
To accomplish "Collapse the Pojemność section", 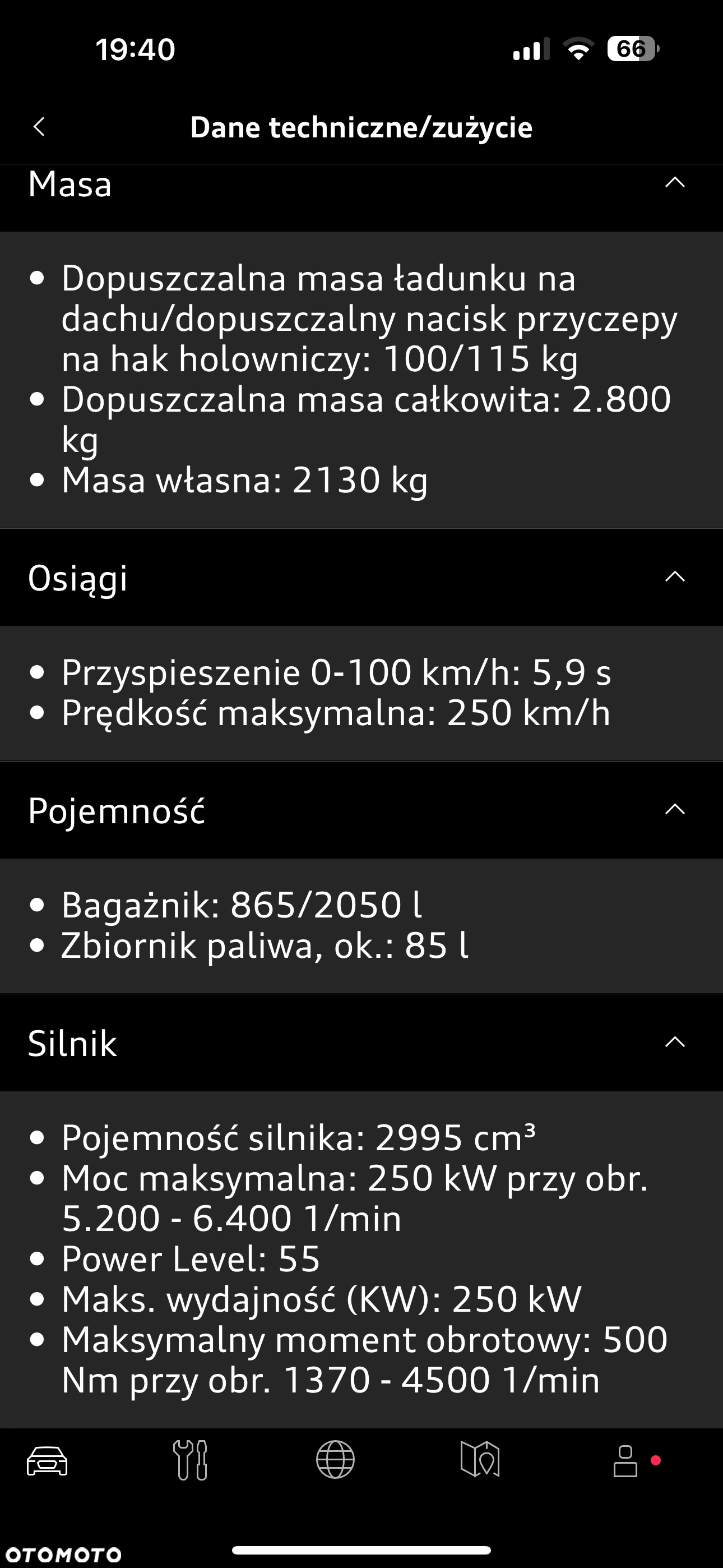I will (x=675, y=810).
